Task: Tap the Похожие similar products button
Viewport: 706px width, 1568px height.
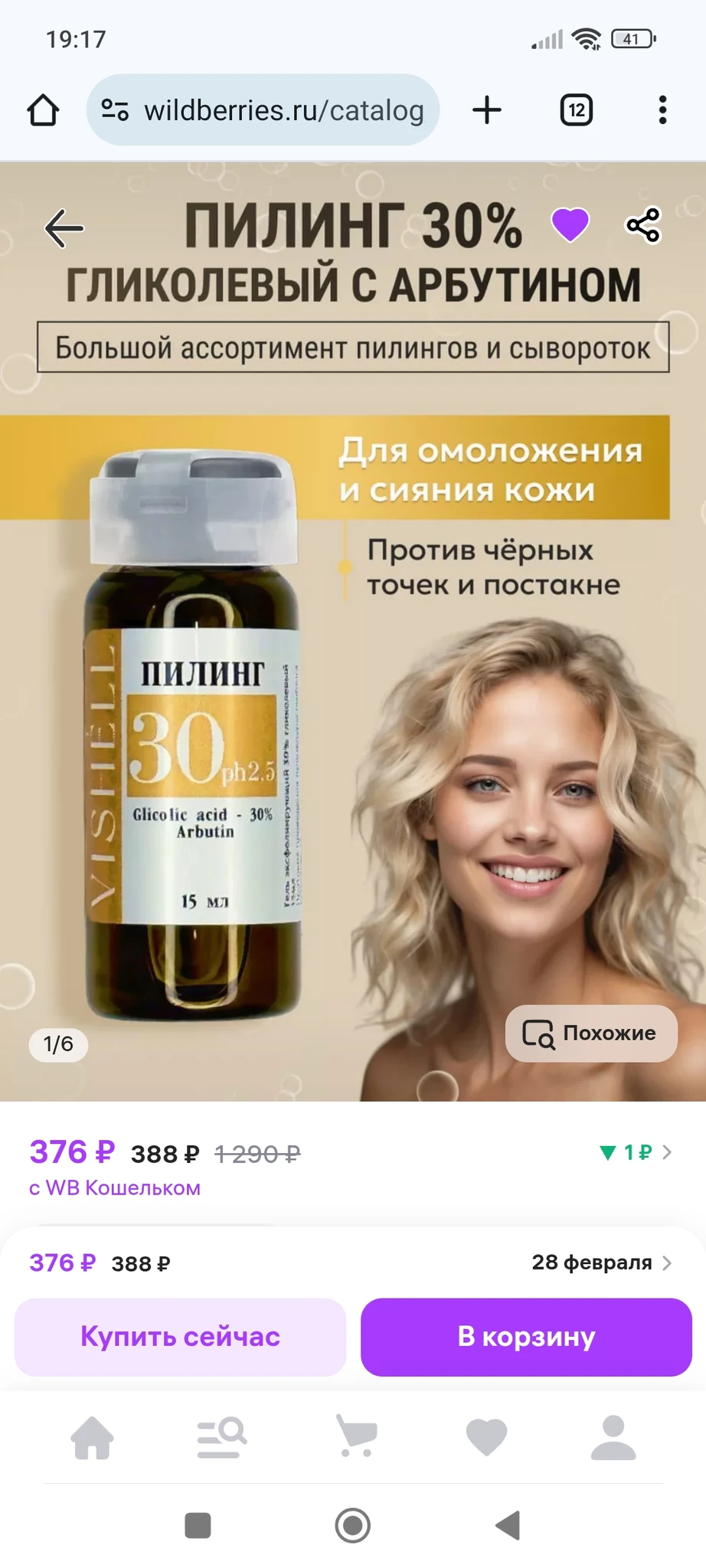Action: tap(591, 1033)
